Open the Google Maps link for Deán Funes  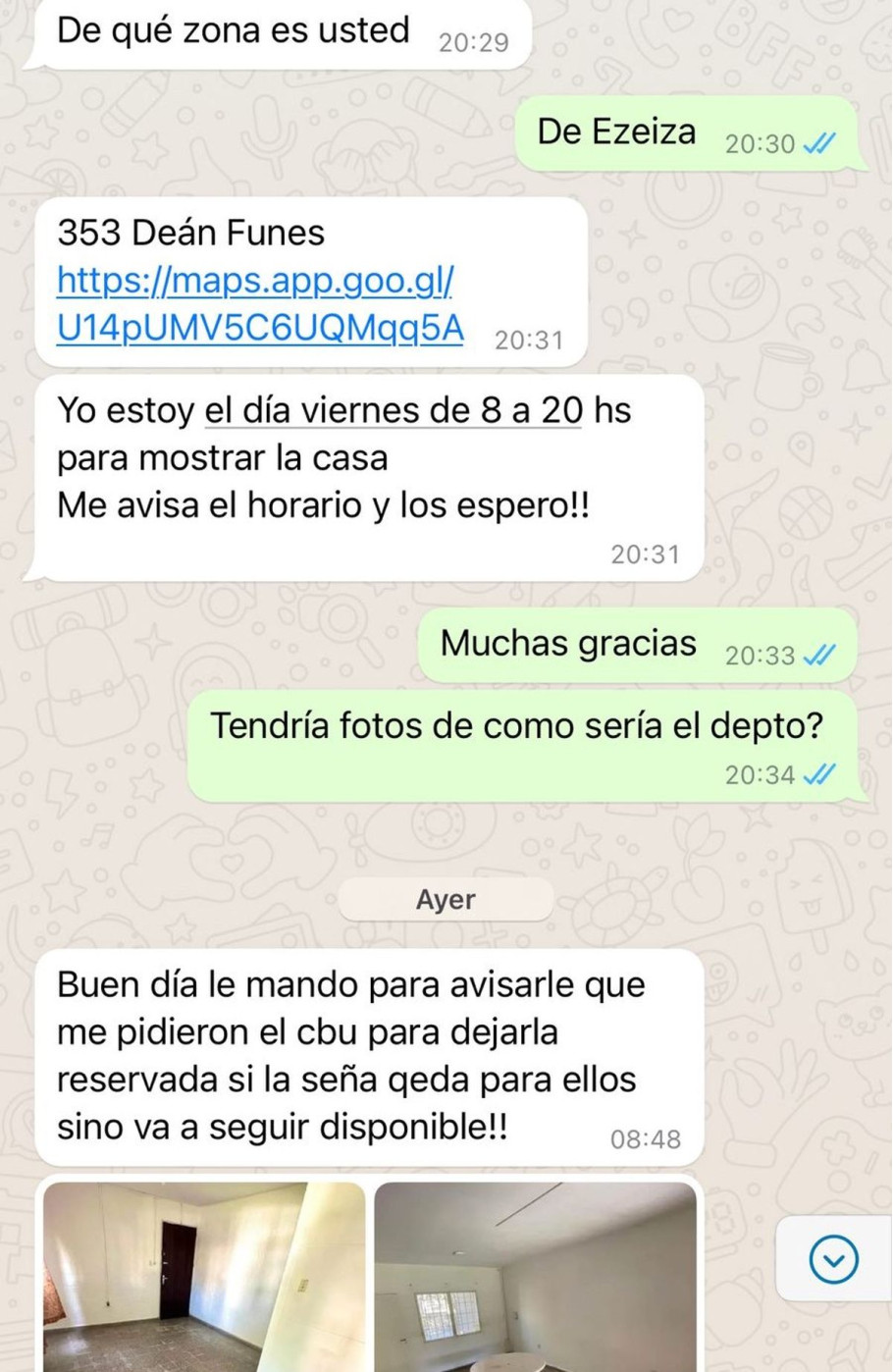tap(259, 304)
